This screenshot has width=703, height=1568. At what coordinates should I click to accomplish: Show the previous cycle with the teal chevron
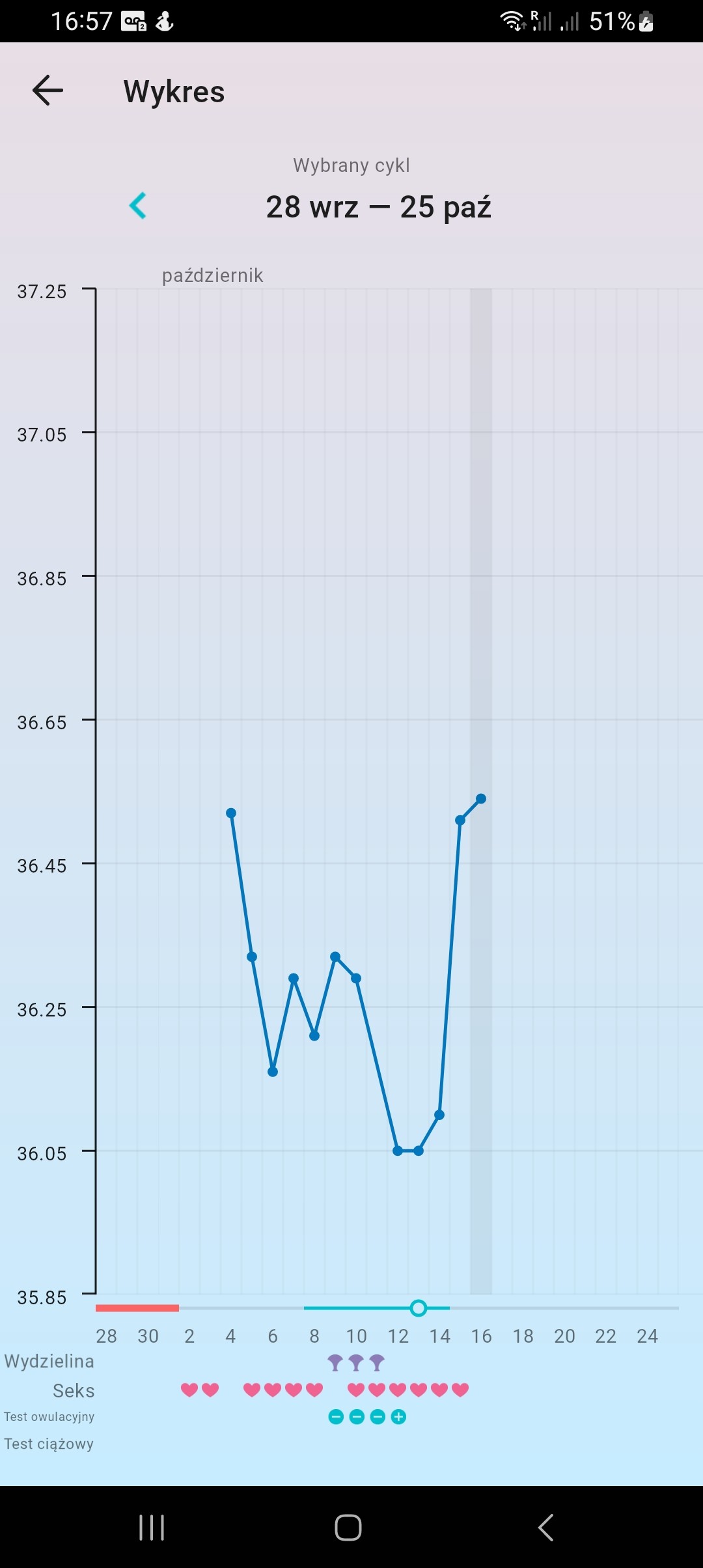click(138, 206)
